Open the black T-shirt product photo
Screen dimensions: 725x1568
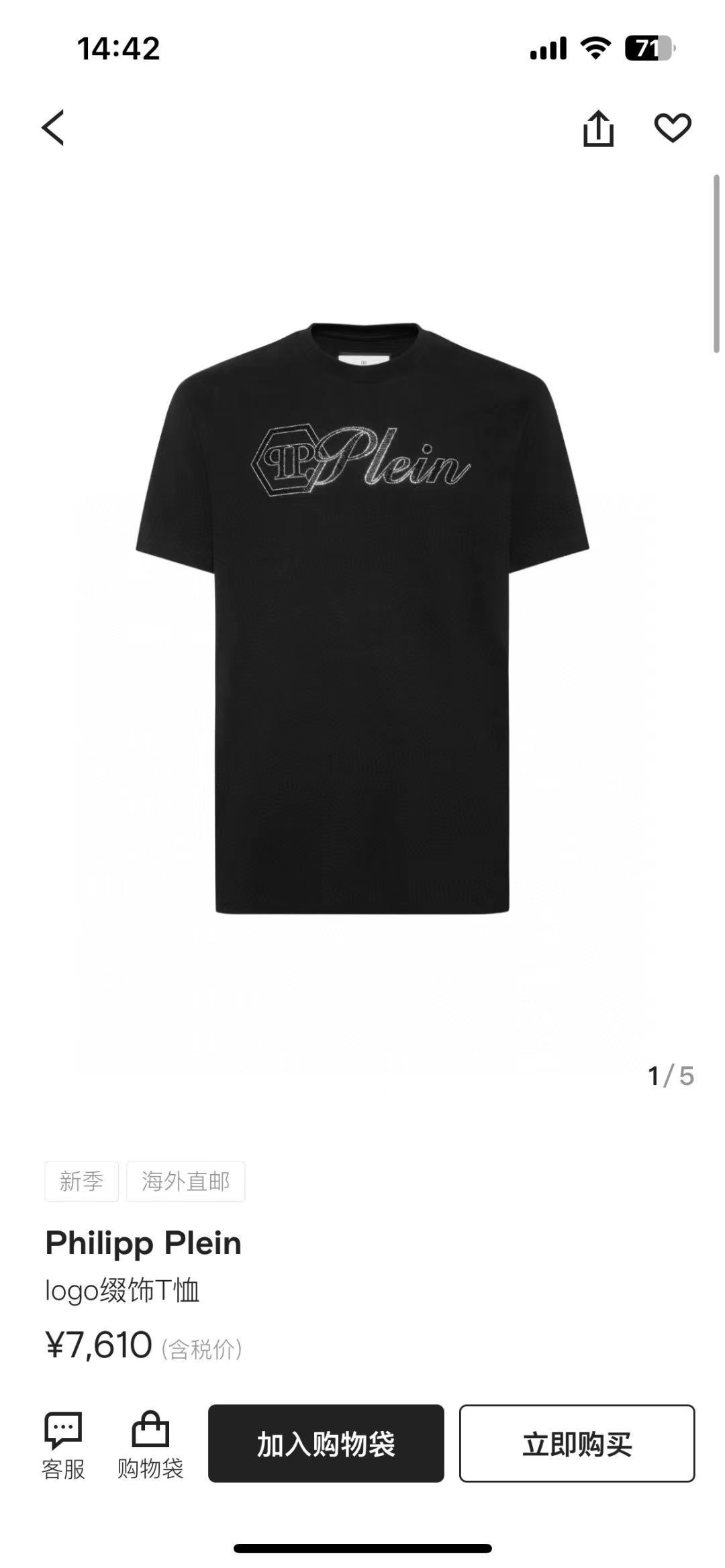[362, 617]
